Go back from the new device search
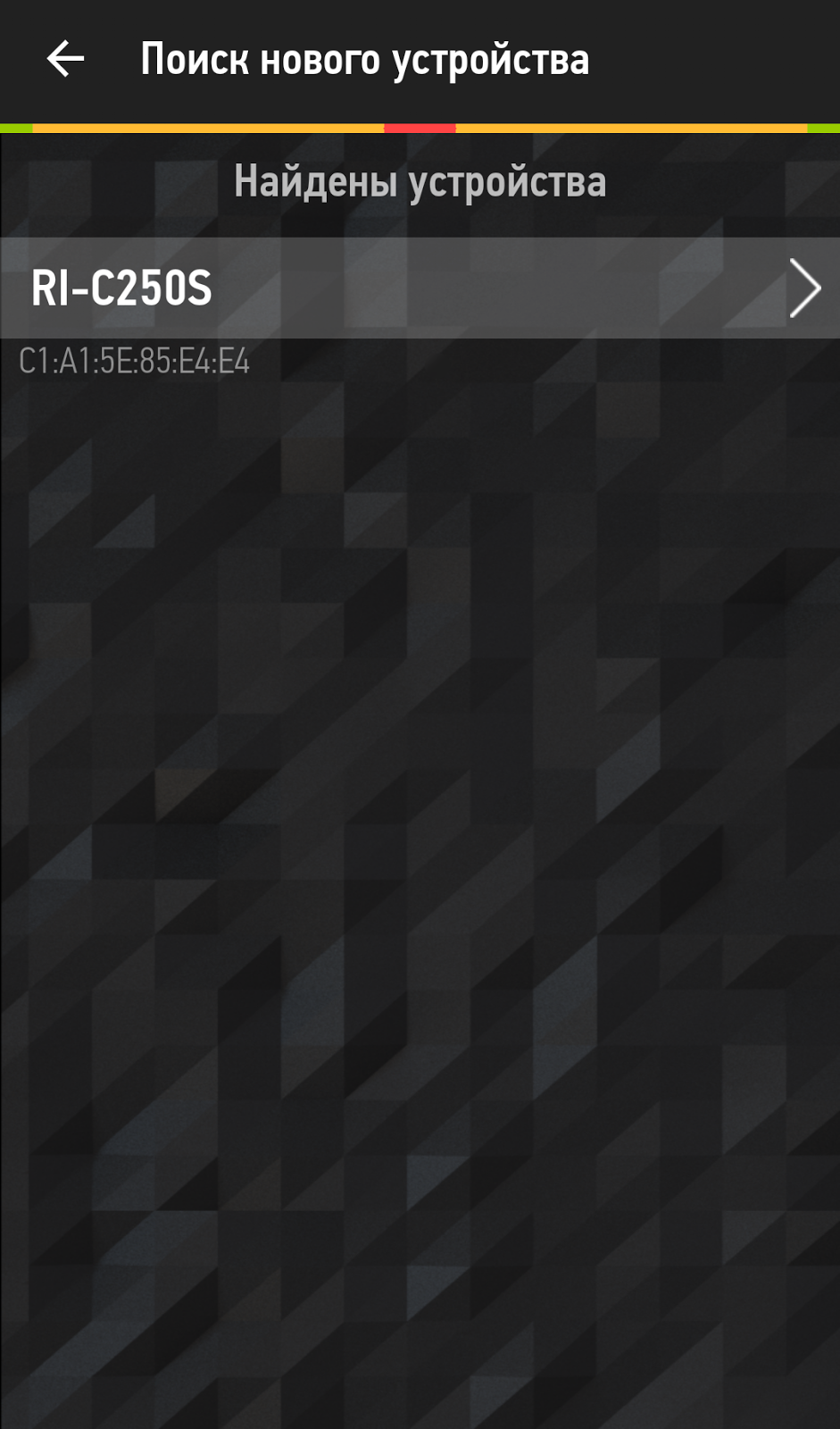Image resolution: width=840 pixels, height=1429 pixels. point(65,60)
